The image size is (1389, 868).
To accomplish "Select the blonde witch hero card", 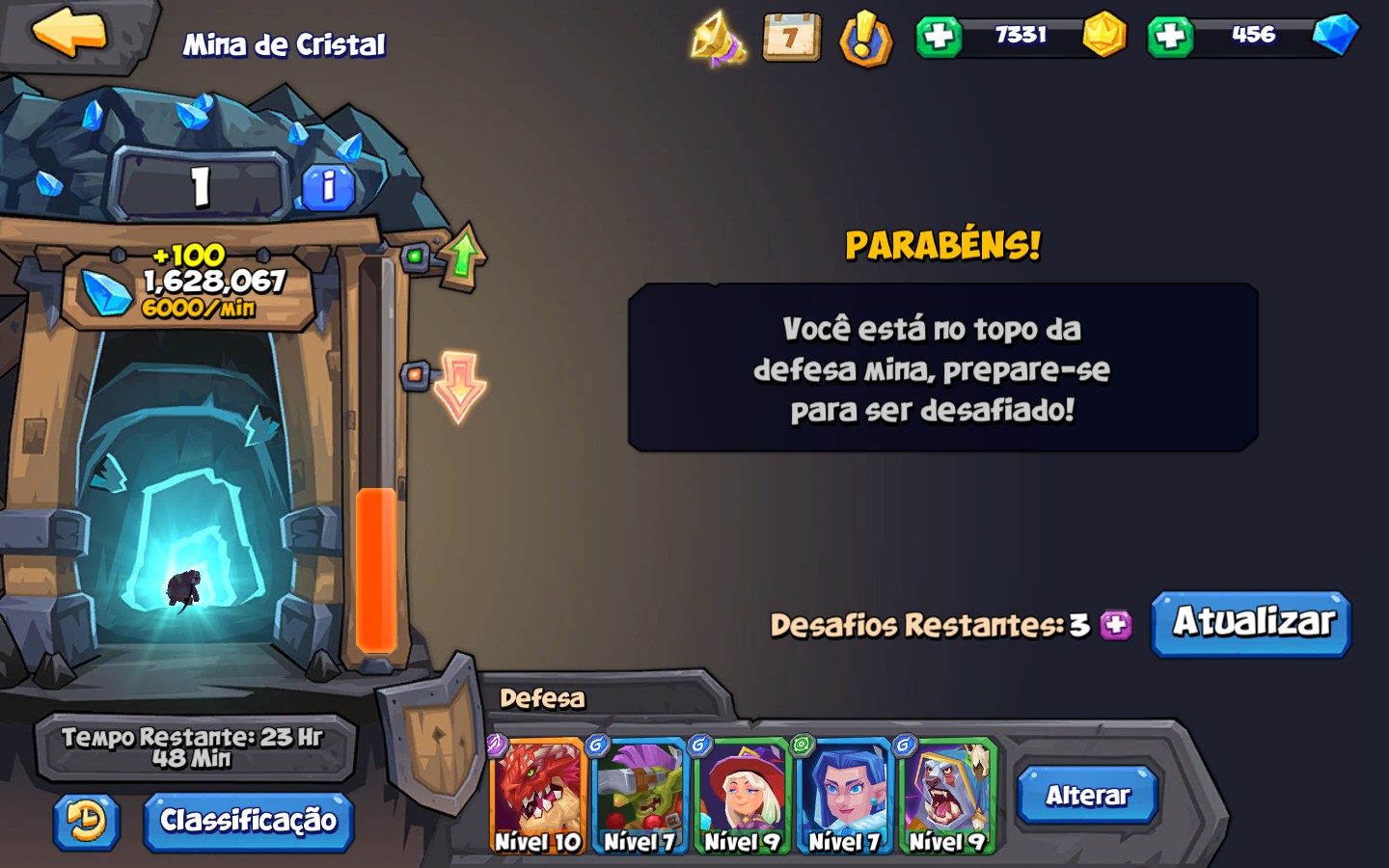I will point(743,796).
